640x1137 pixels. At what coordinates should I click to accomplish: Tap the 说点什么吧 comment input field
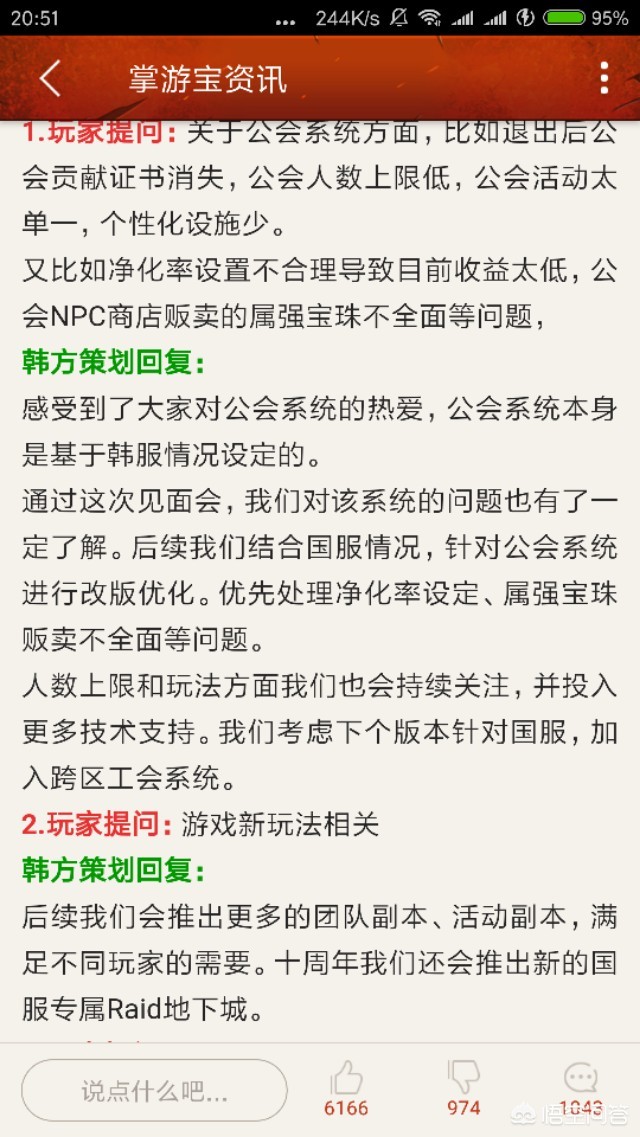coord(154,1090)
